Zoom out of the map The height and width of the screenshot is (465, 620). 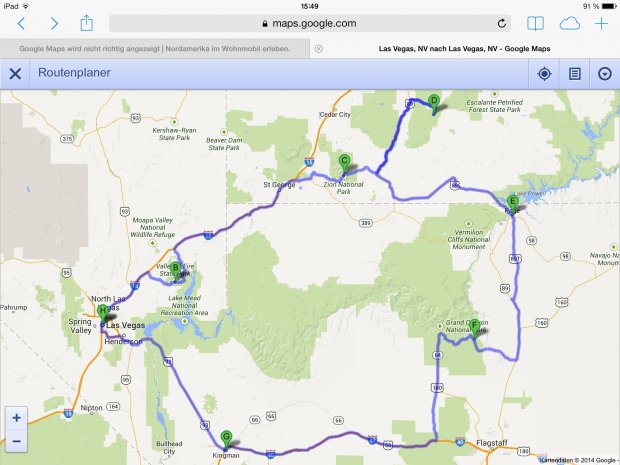coord(16,440)
